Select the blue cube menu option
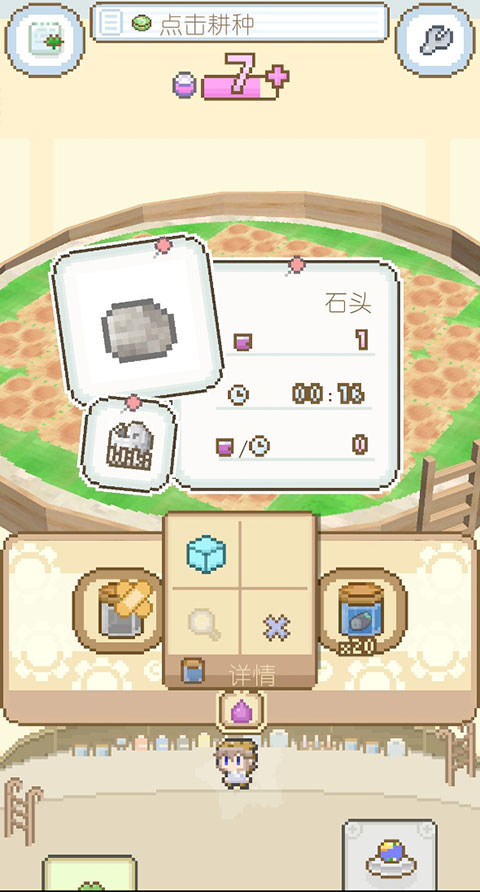Screen dimensions: 480x892 tap(206, 554)
